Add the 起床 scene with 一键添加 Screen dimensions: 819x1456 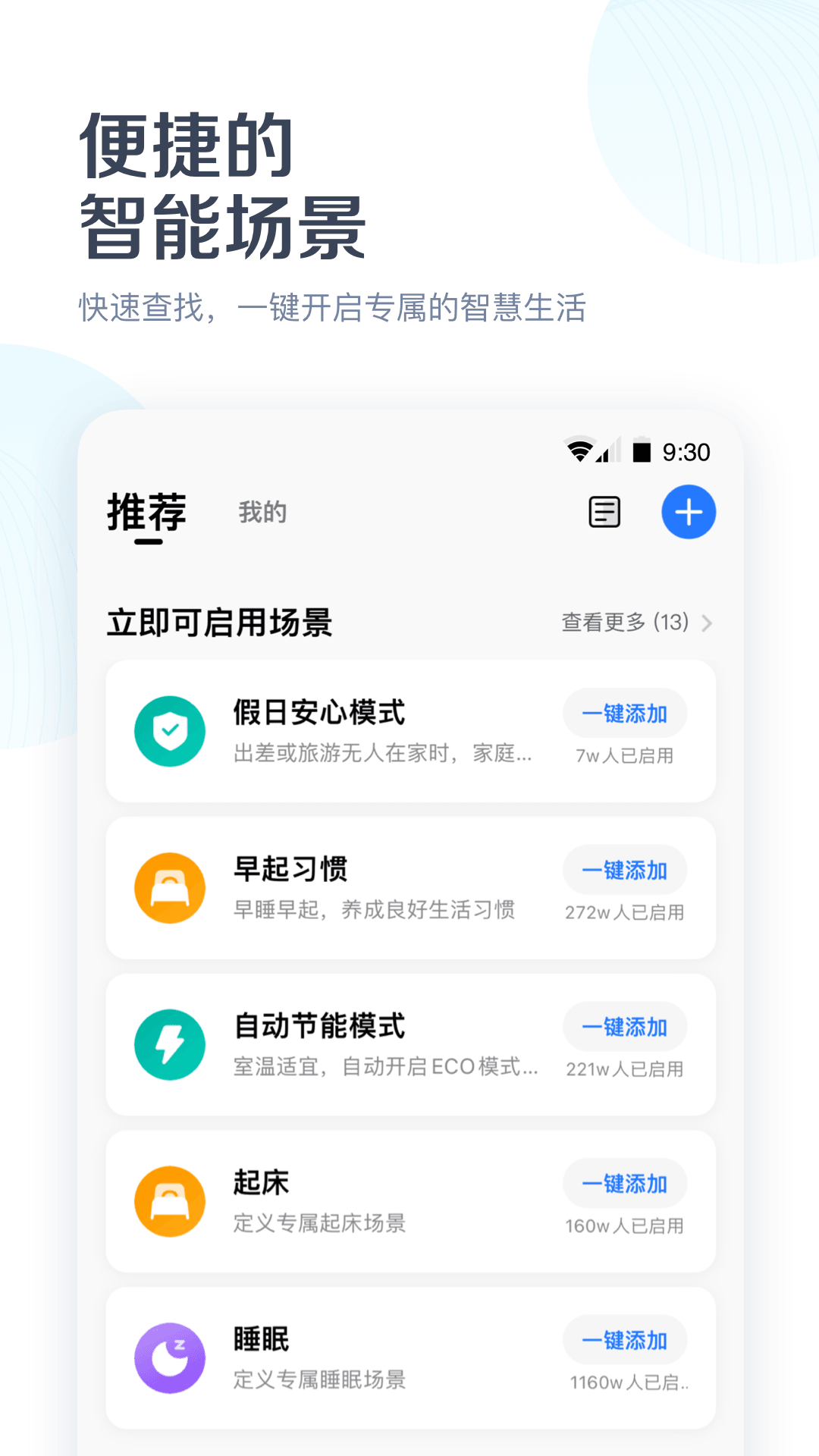pyautogui.click(x=624, y=1183)
